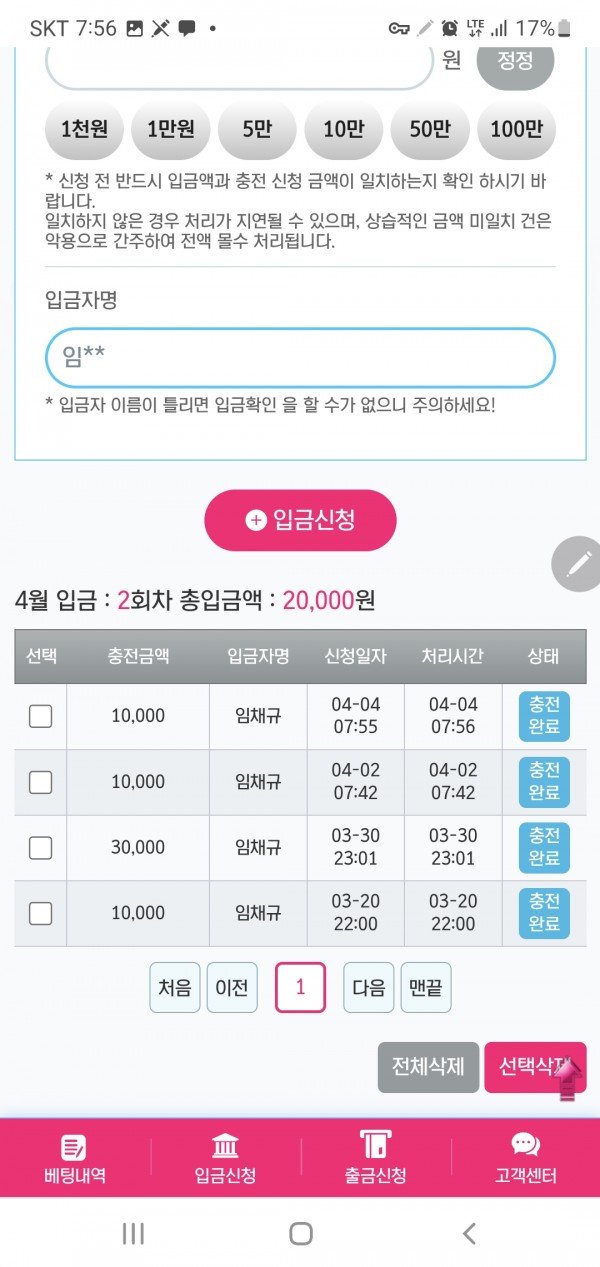The image size is (600, 1267).
Task: Tap the 정정 correction button
Action: [515, 62]
